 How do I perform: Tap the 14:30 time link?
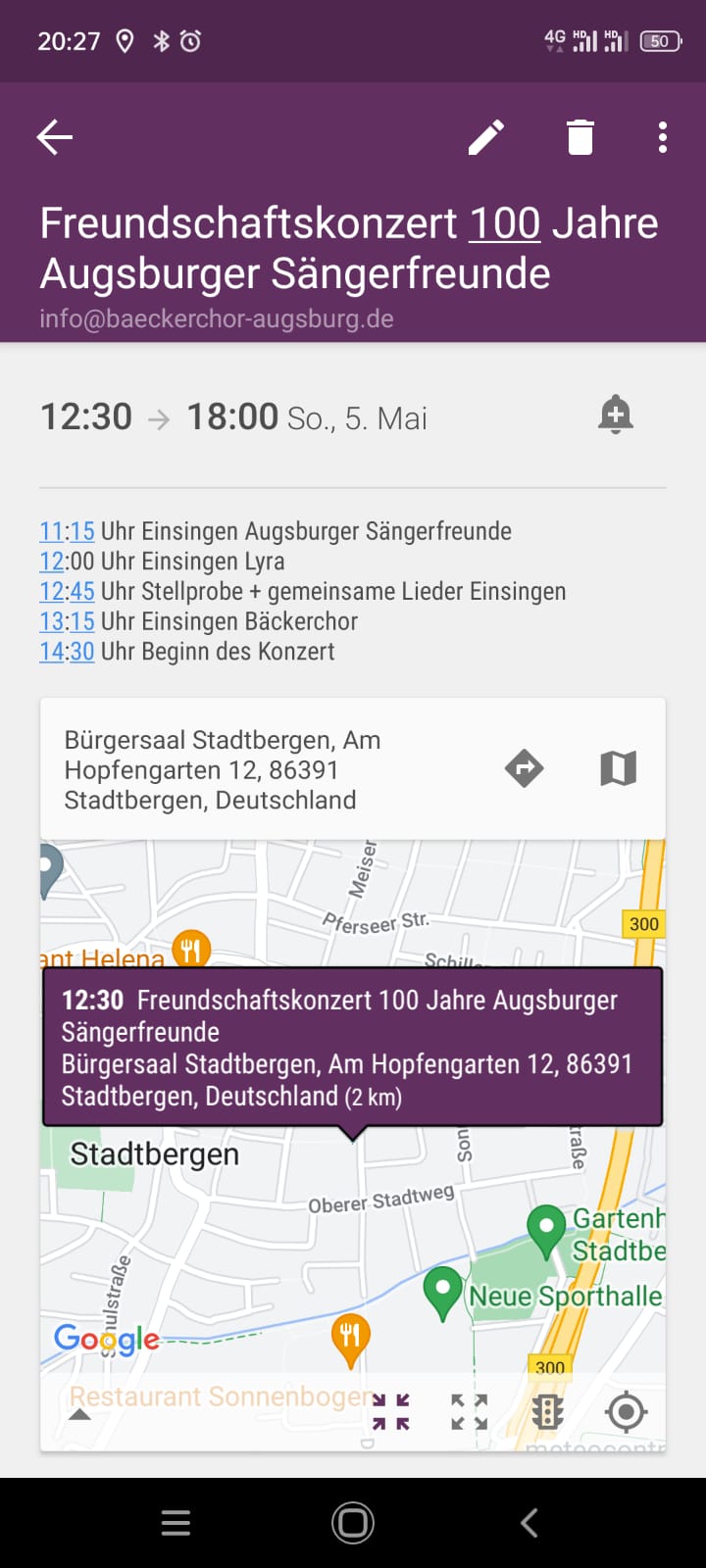[67, 652]
